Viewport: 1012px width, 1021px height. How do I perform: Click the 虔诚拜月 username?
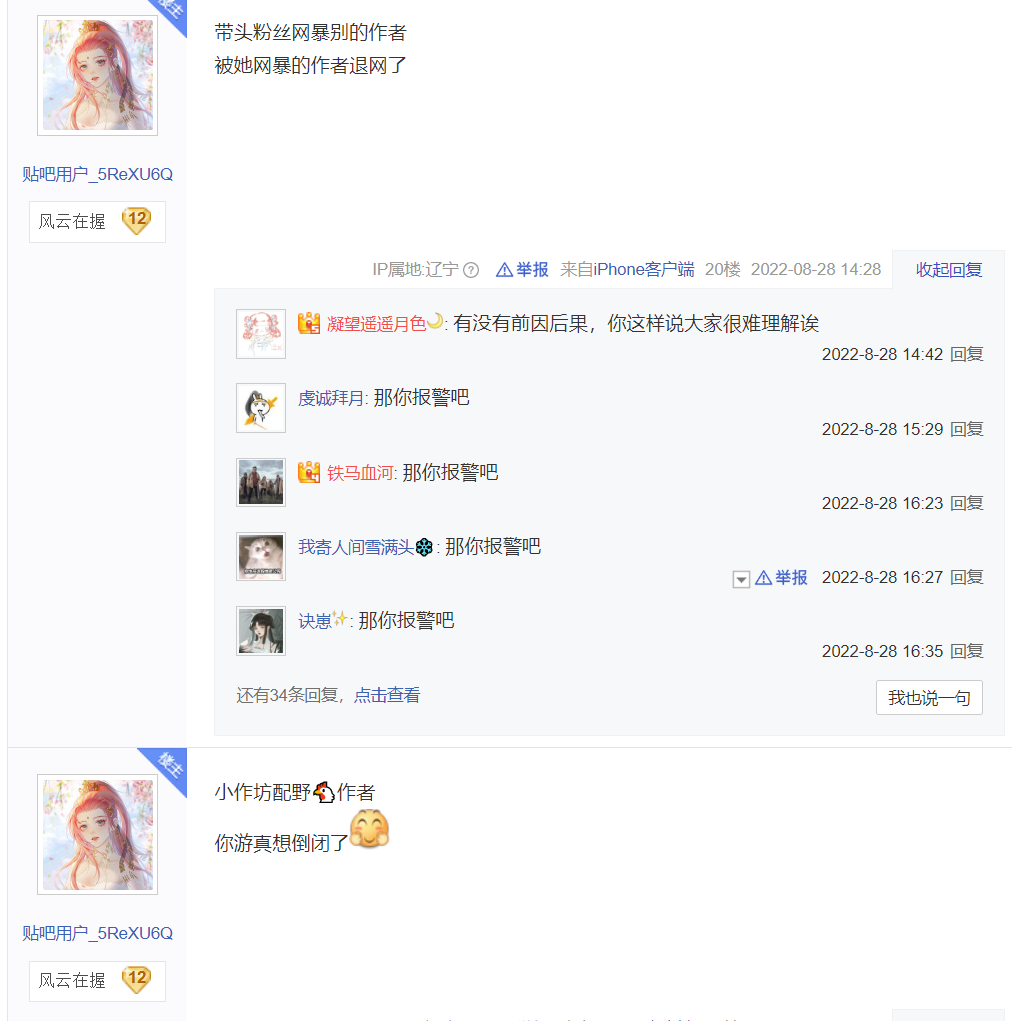tap(333, 397)
